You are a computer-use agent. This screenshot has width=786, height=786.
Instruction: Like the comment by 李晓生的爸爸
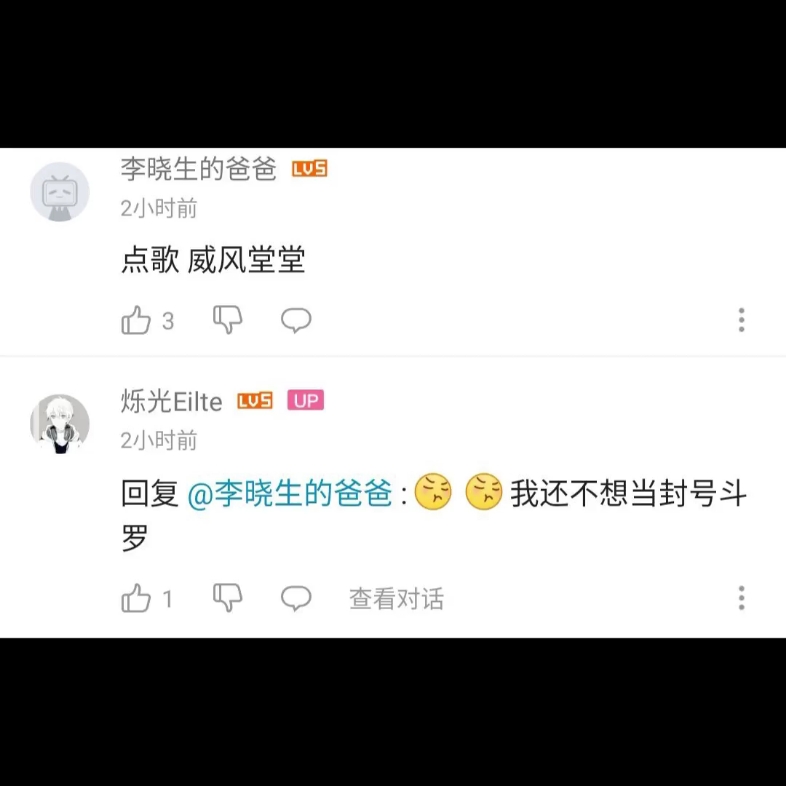tap(136, 320)
